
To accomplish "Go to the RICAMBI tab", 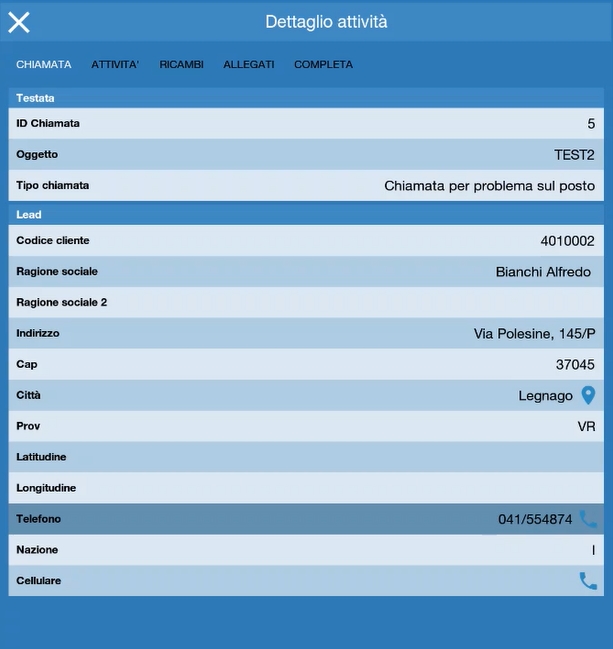I will tap(181, 65).
